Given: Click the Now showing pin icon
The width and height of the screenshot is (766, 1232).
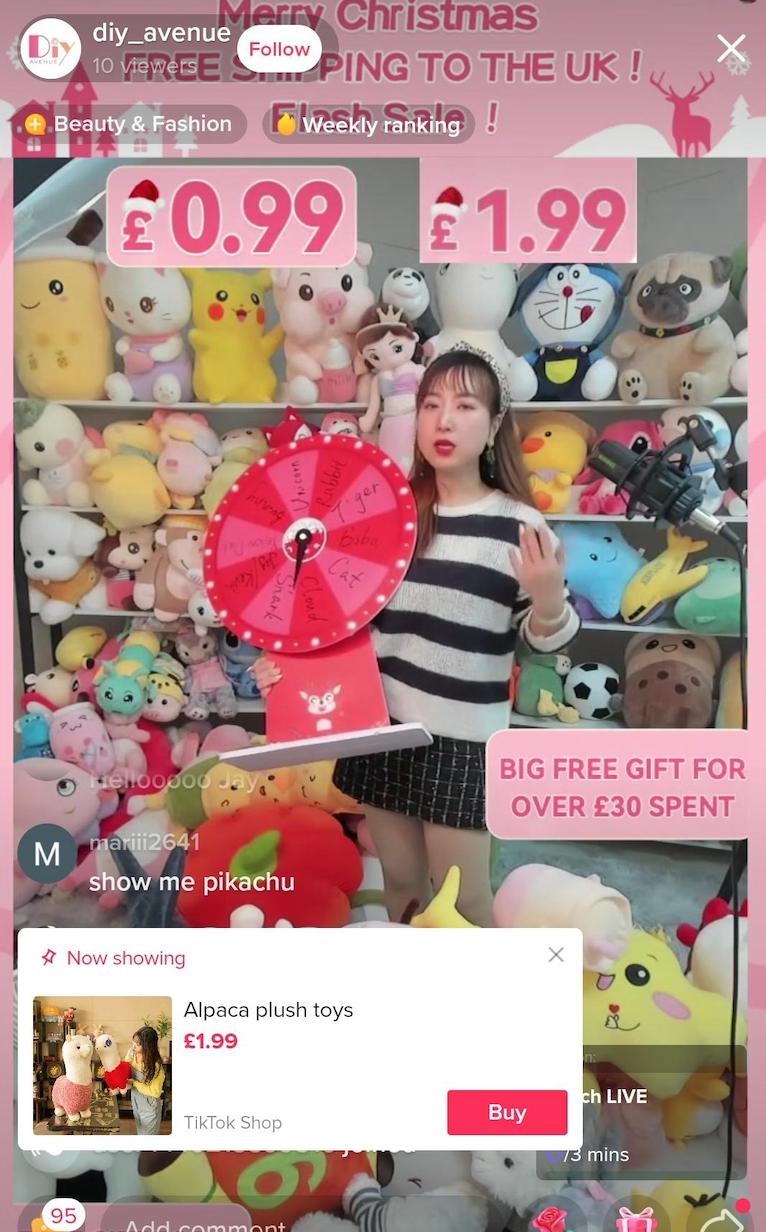Looking at the screenshot, I should [x=48, y=958].
